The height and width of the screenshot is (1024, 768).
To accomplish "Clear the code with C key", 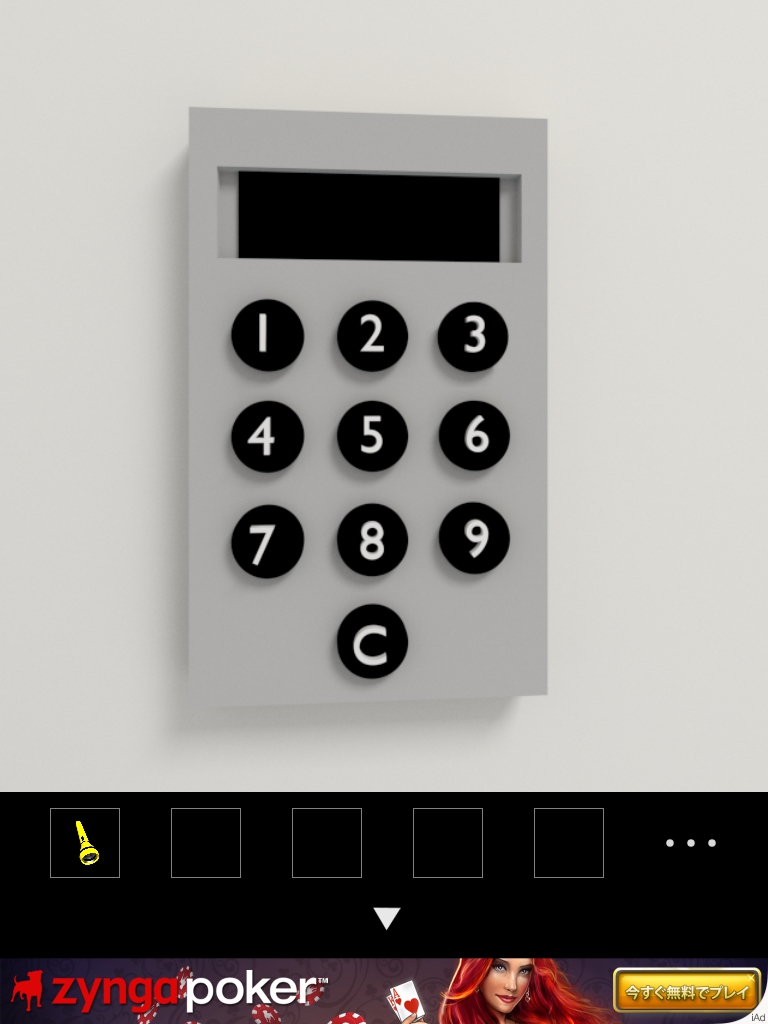I will (x=372, y=642).
